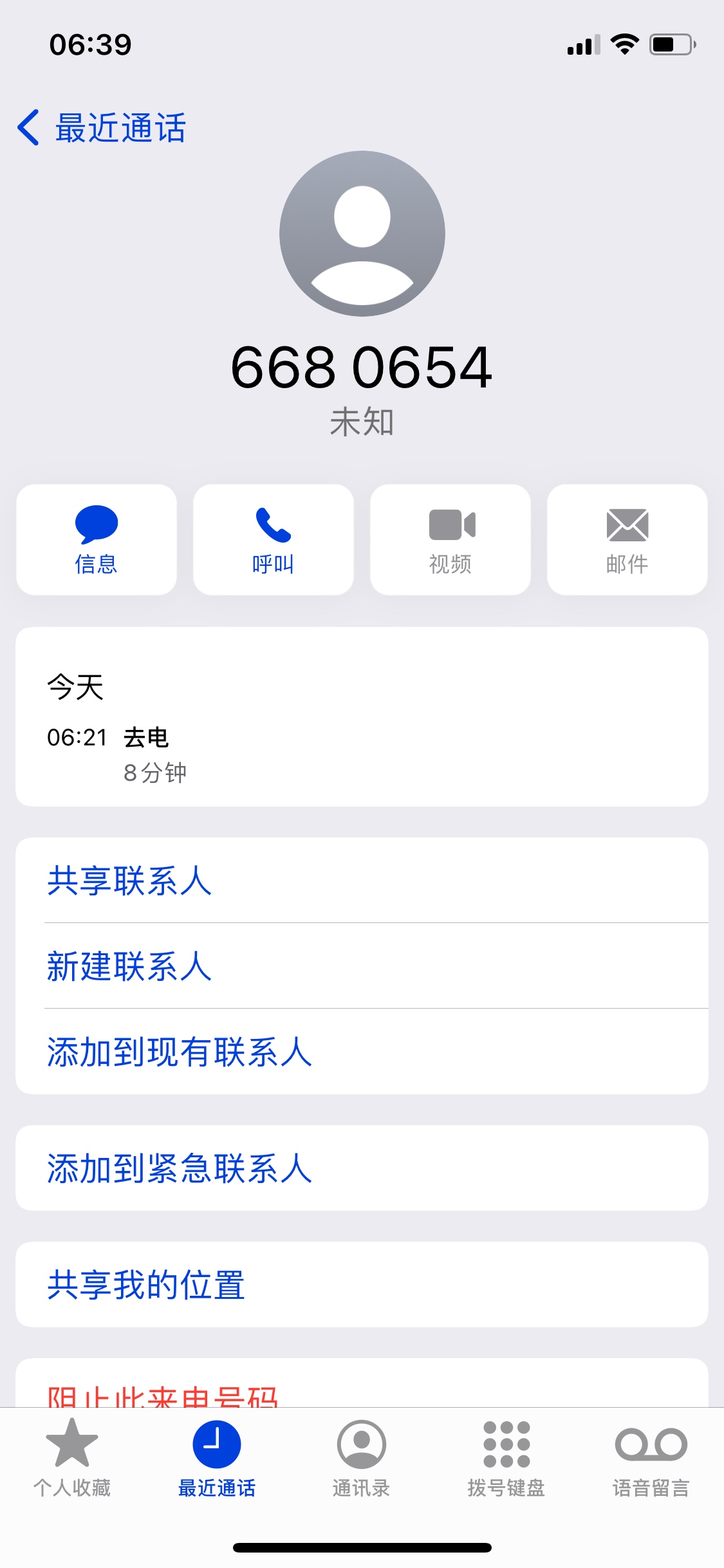Image resolution: width=724 pixels, height=1568 pixels.
Task: Send a message via 信息 button
Action: 97,539
